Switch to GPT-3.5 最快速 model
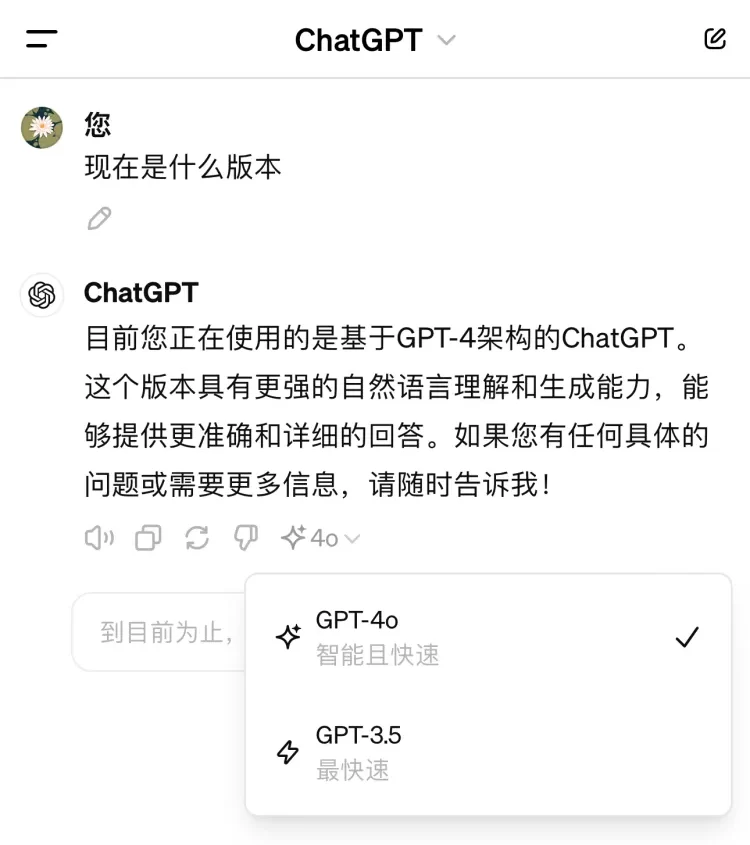The image size is (750, 845). coord(487,752)
